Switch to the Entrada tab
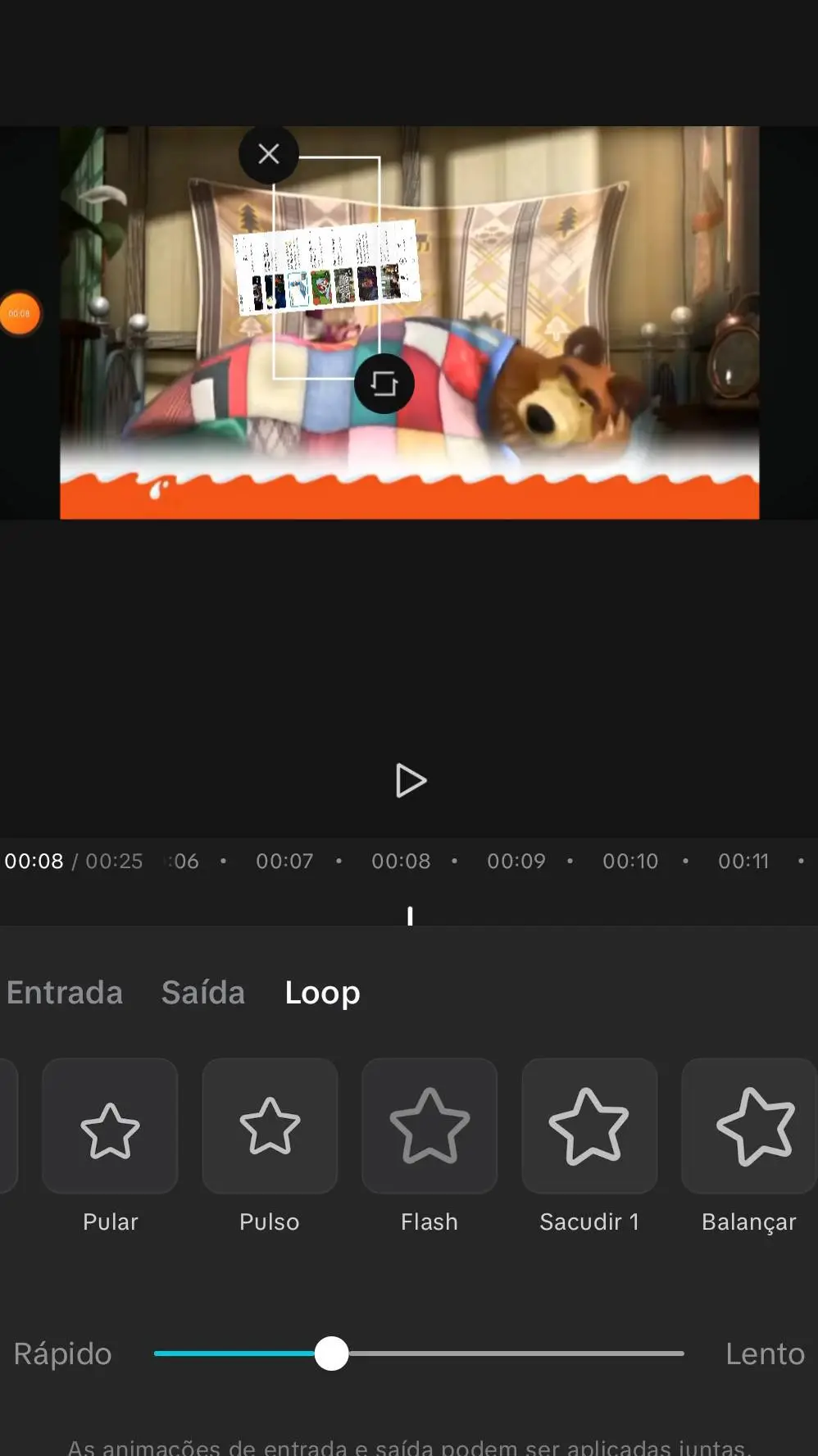The height and width of the screenshot is (1456, 818). tap(65, 992)
